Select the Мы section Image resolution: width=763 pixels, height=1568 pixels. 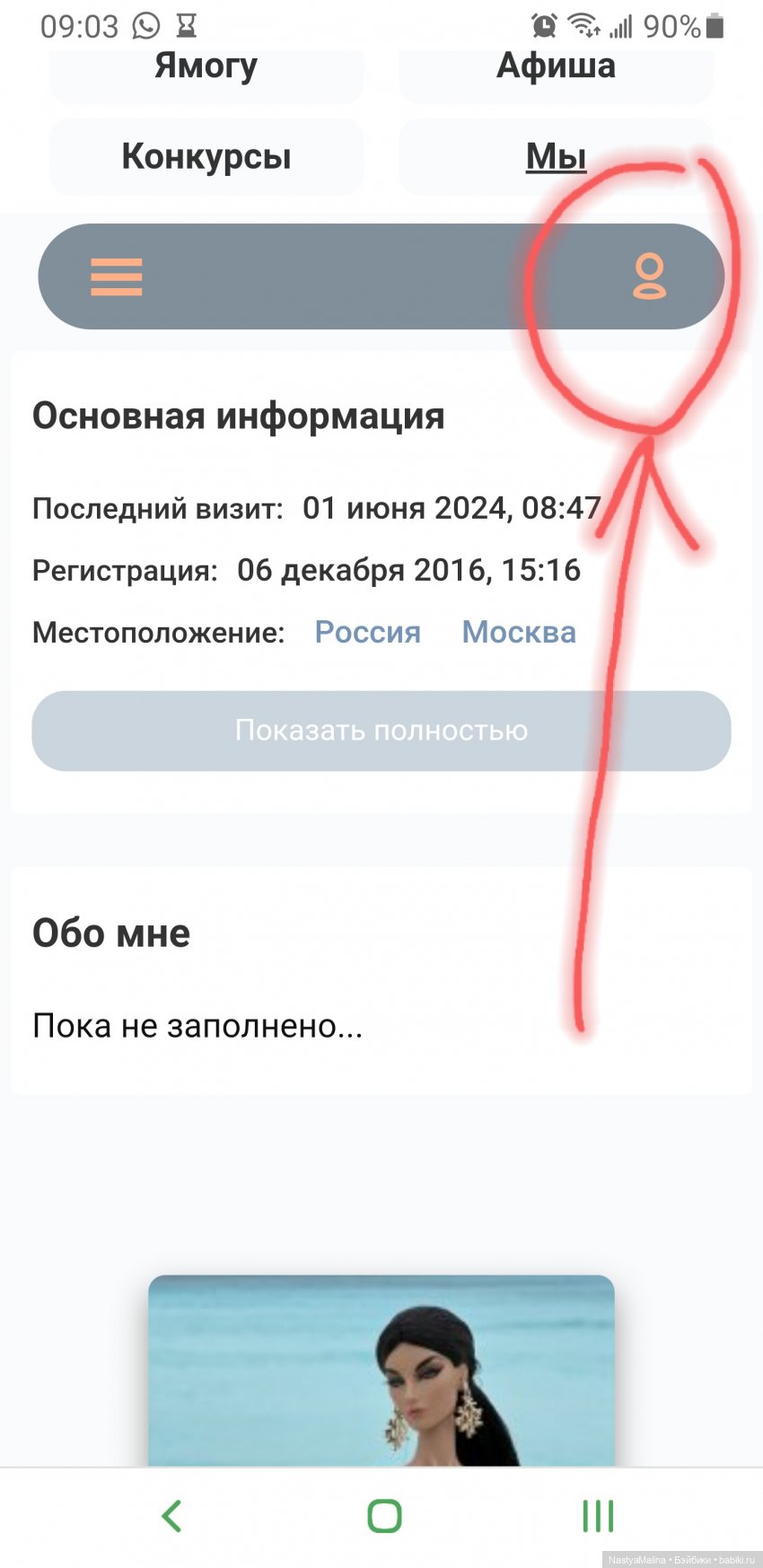pyautogui.click(x=556, y=157)
